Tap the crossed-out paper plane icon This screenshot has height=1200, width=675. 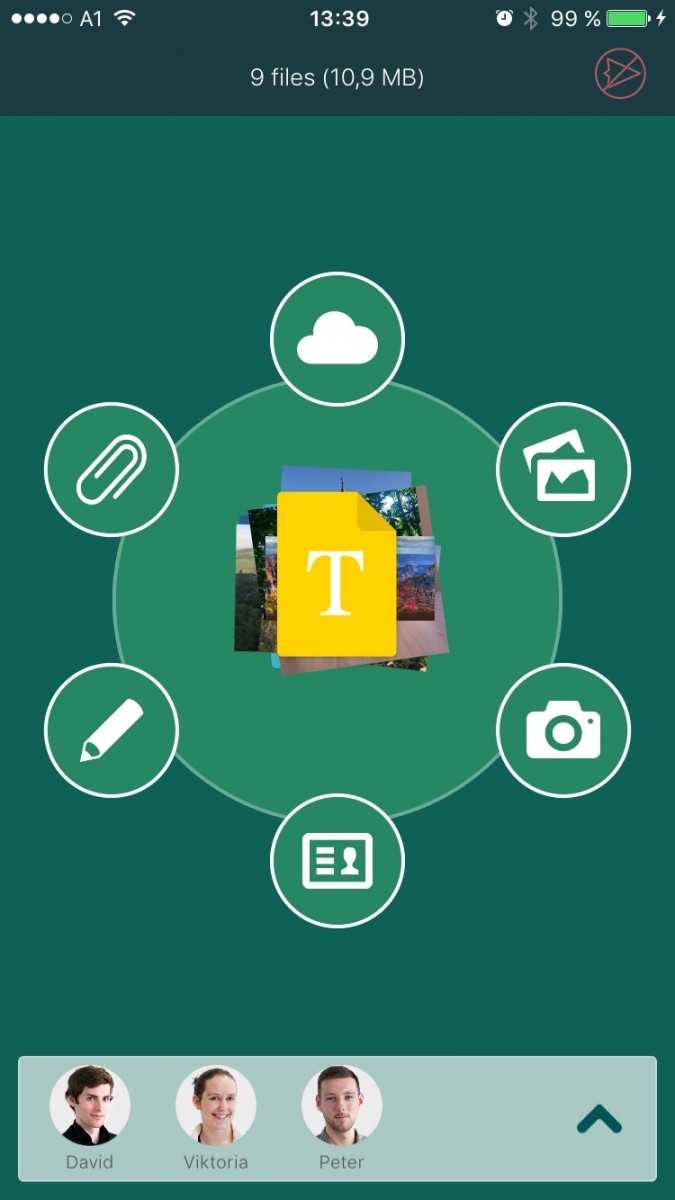point(621,74)
